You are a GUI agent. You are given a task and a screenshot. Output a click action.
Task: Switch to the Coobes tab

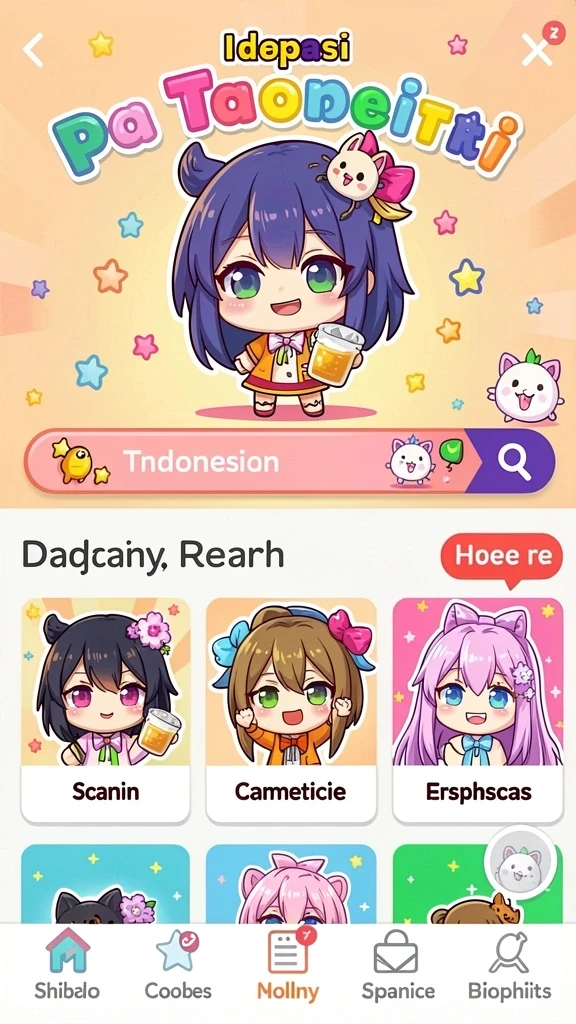[178, 965]
